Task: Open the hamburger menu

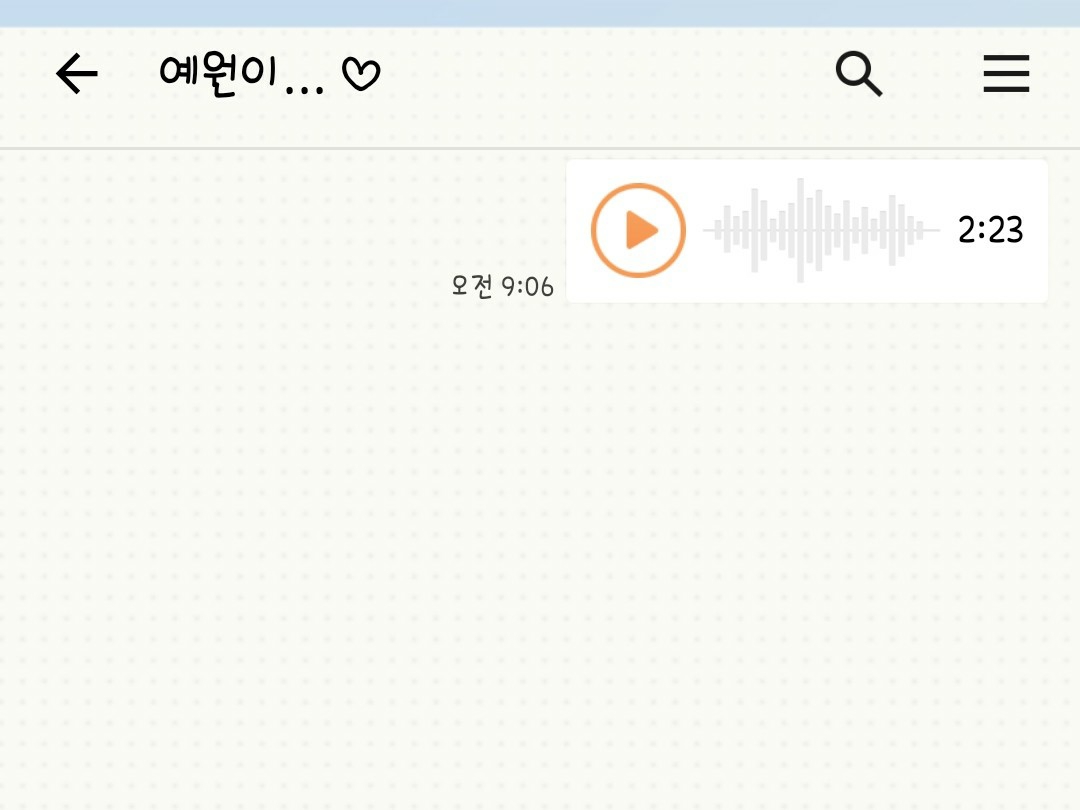Action: pos(1006,74)
